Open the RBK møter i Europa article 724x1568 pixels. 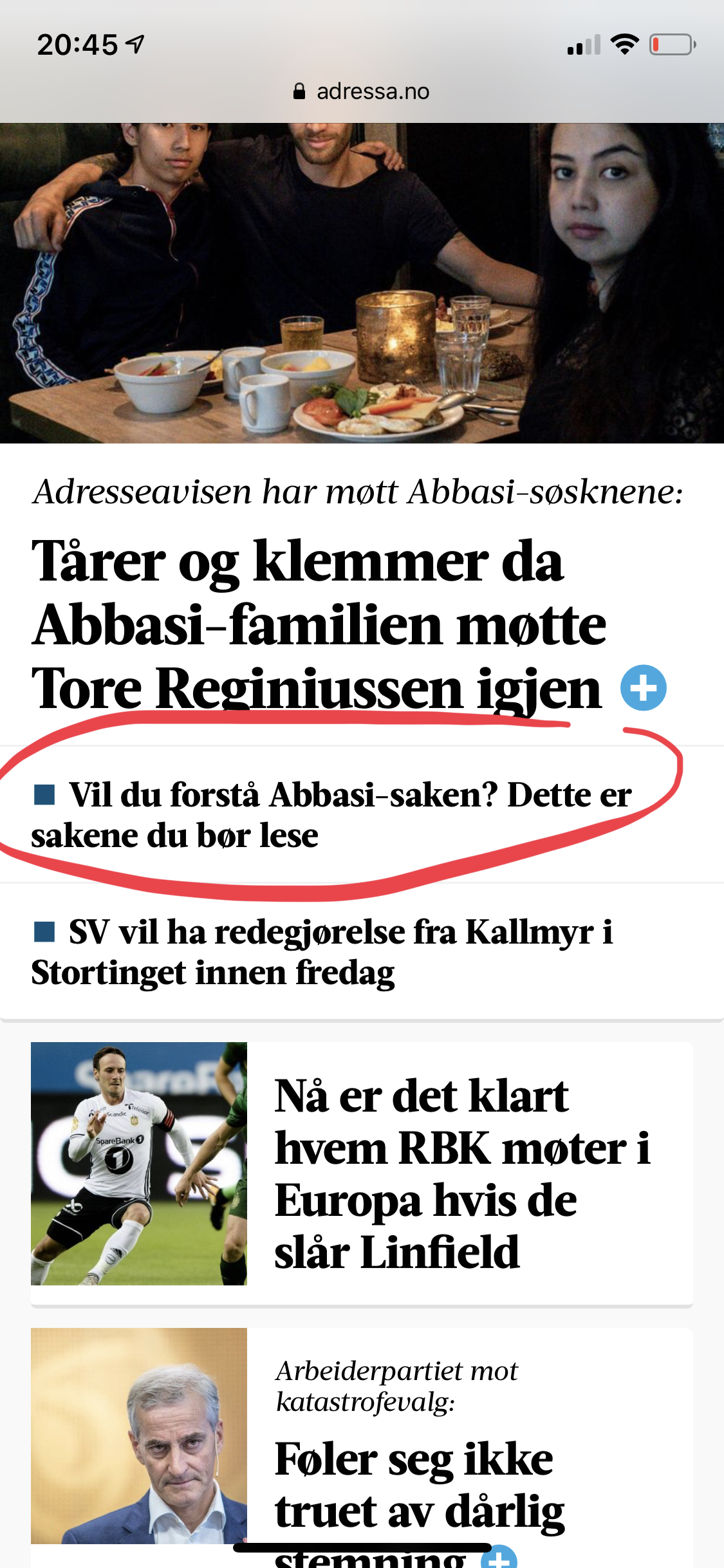tap(461, 1173)
